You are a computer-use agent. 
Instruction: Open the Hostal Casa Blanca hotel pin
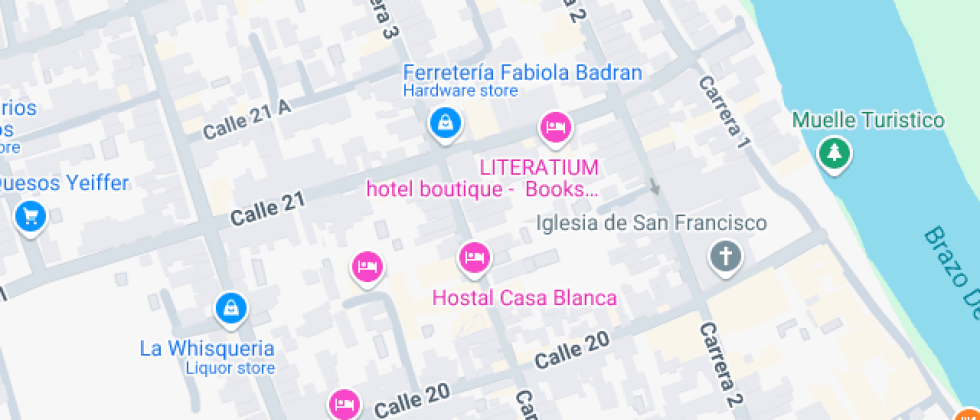tap(473, 258)
